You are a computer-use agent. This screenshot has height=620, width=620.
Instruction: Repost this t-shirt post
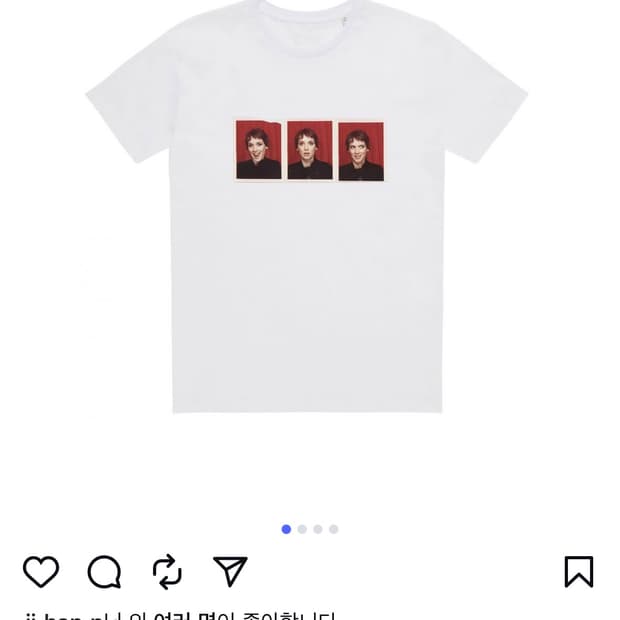[x=167, y=570]
